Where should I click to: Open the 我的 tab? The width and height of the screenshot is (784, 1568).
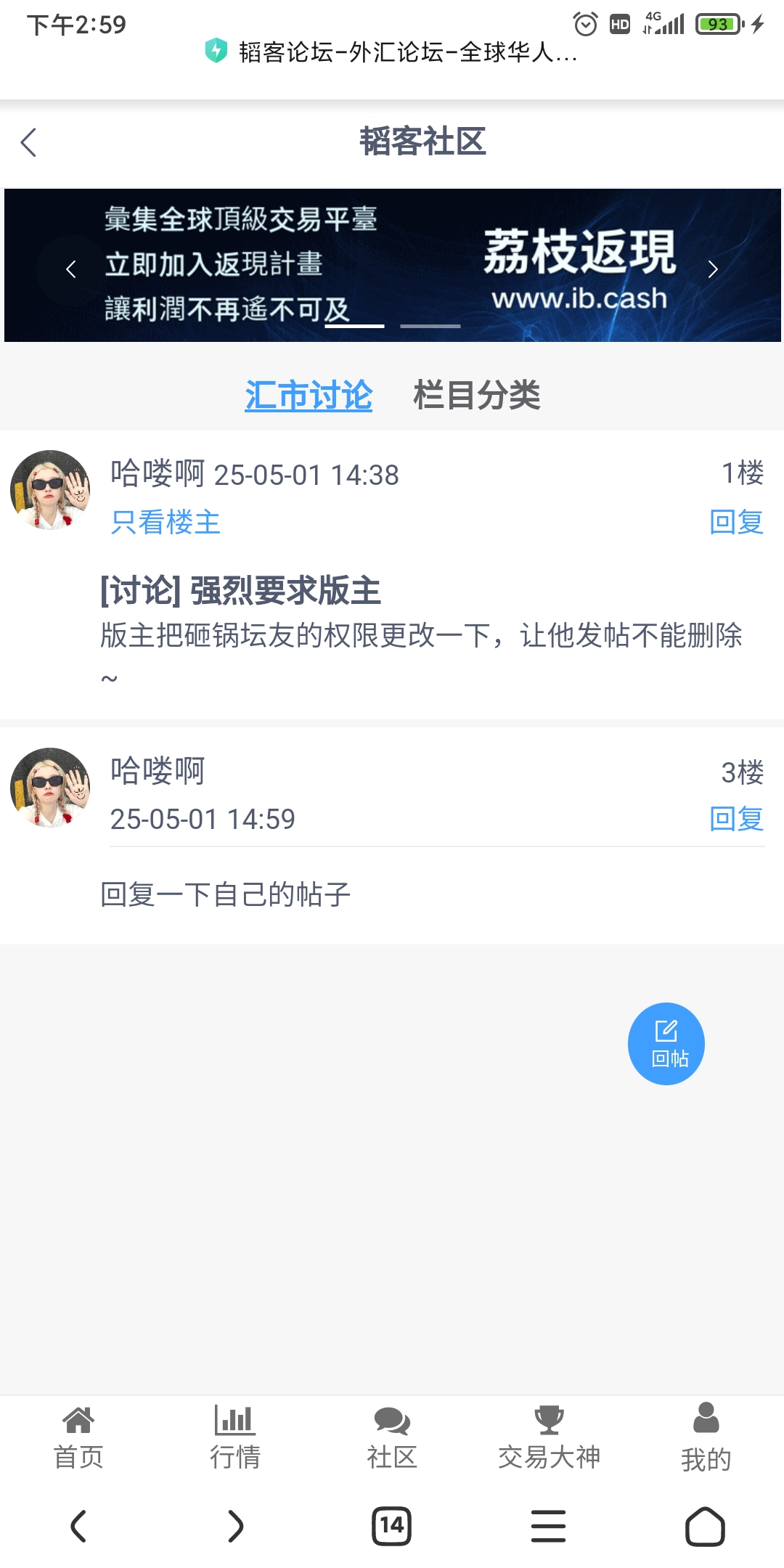coord(706,1437)
